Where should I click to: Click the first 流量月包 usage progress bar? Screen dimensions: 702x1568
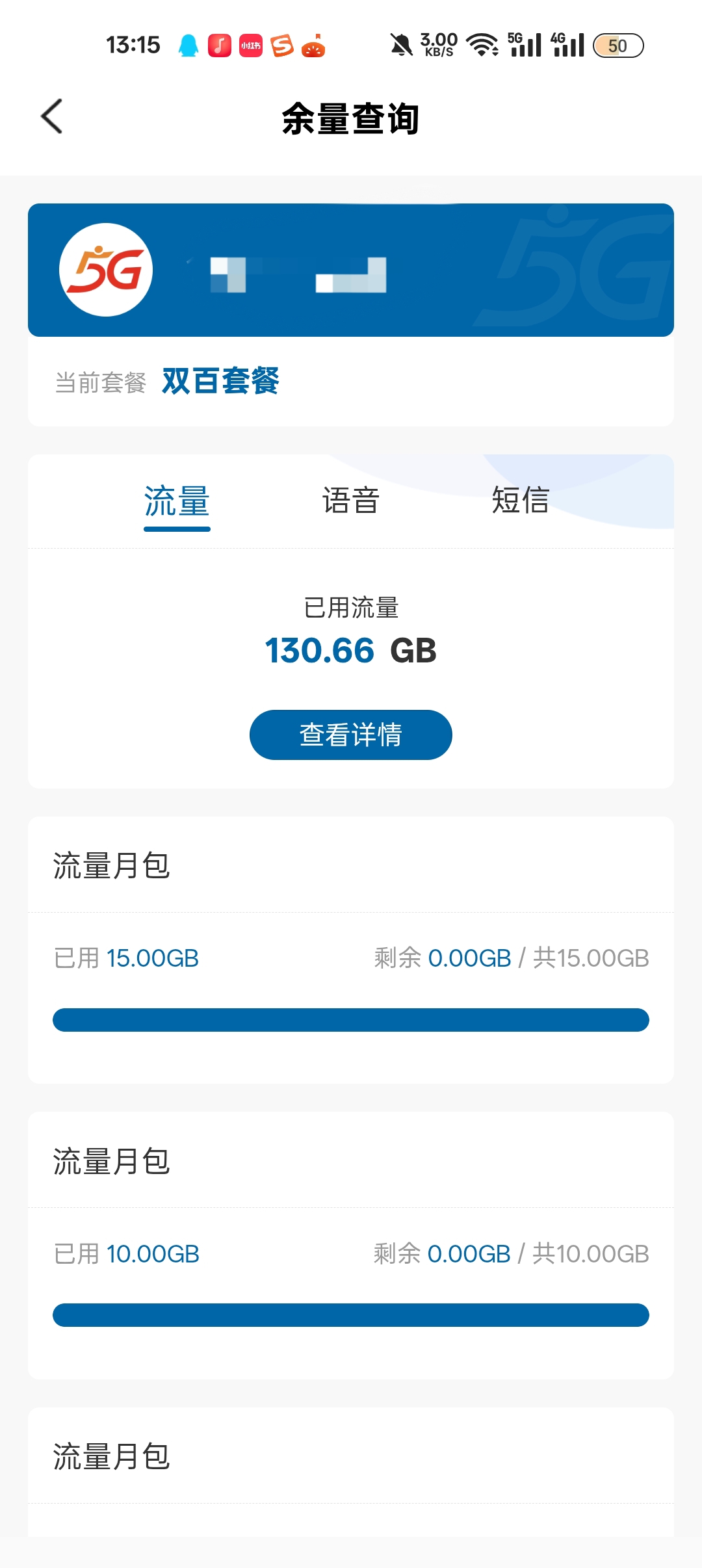(351, 1021)
